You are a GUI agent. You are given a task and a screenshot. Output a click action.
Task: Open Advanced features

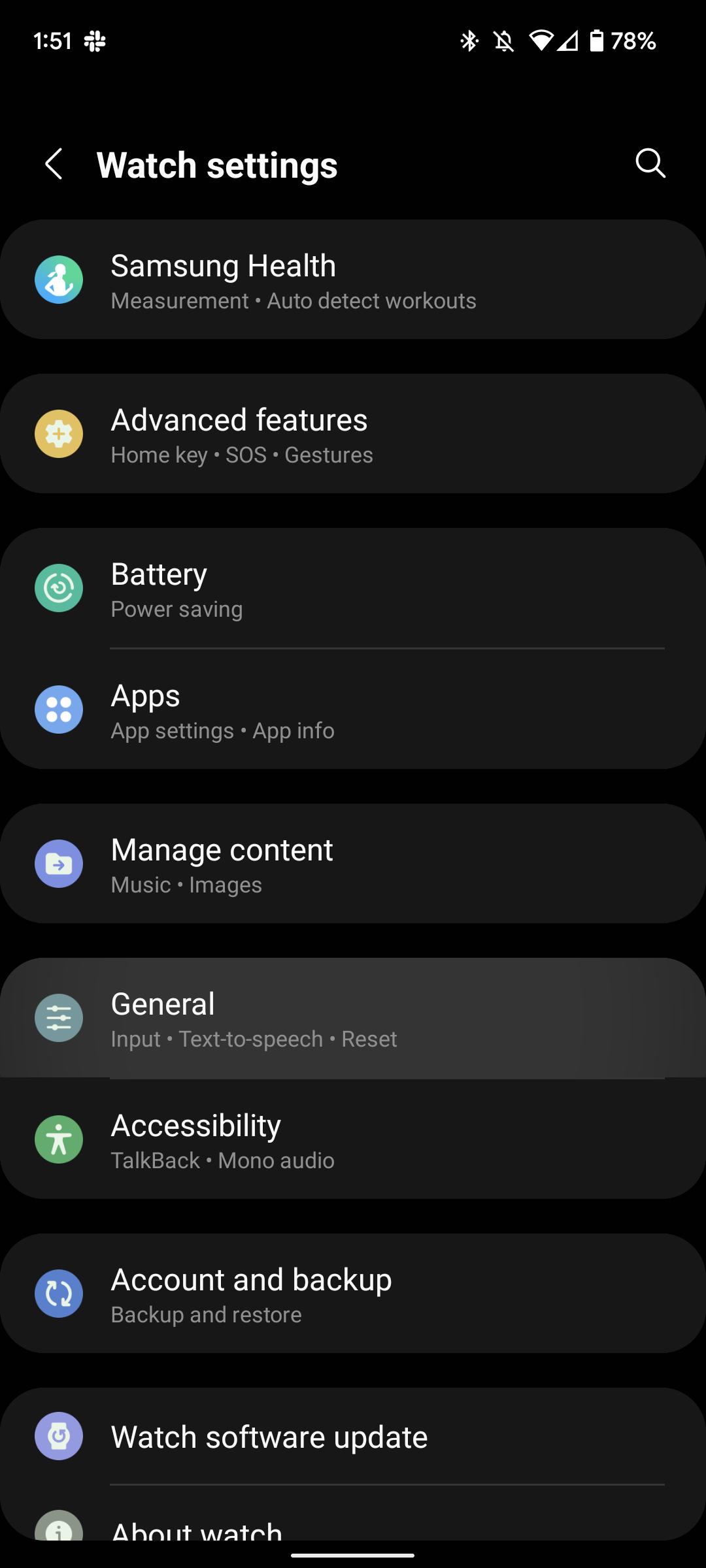tap(353, 434)
